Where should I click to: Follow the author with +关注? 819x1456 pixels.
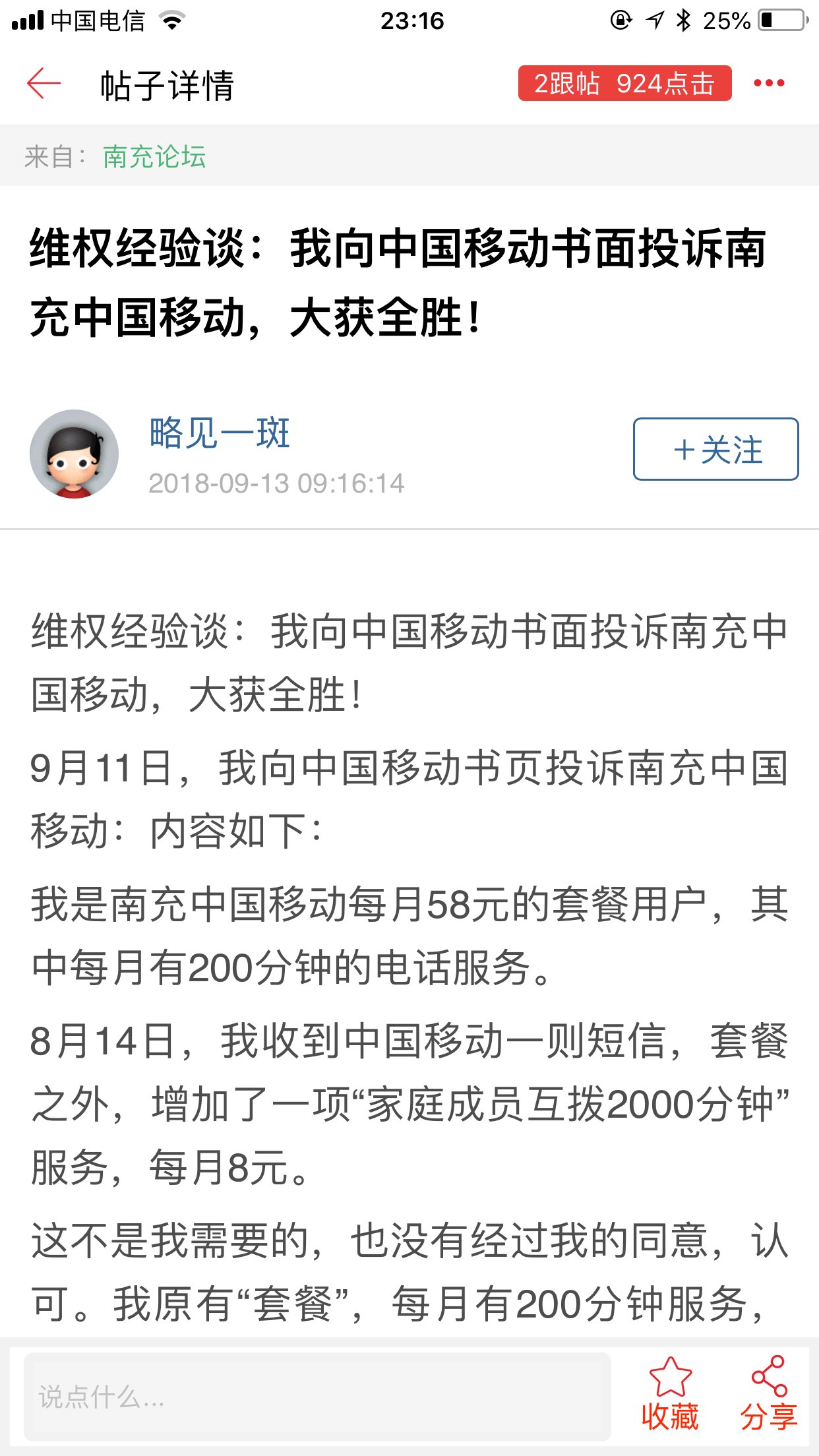click(715, 449)
